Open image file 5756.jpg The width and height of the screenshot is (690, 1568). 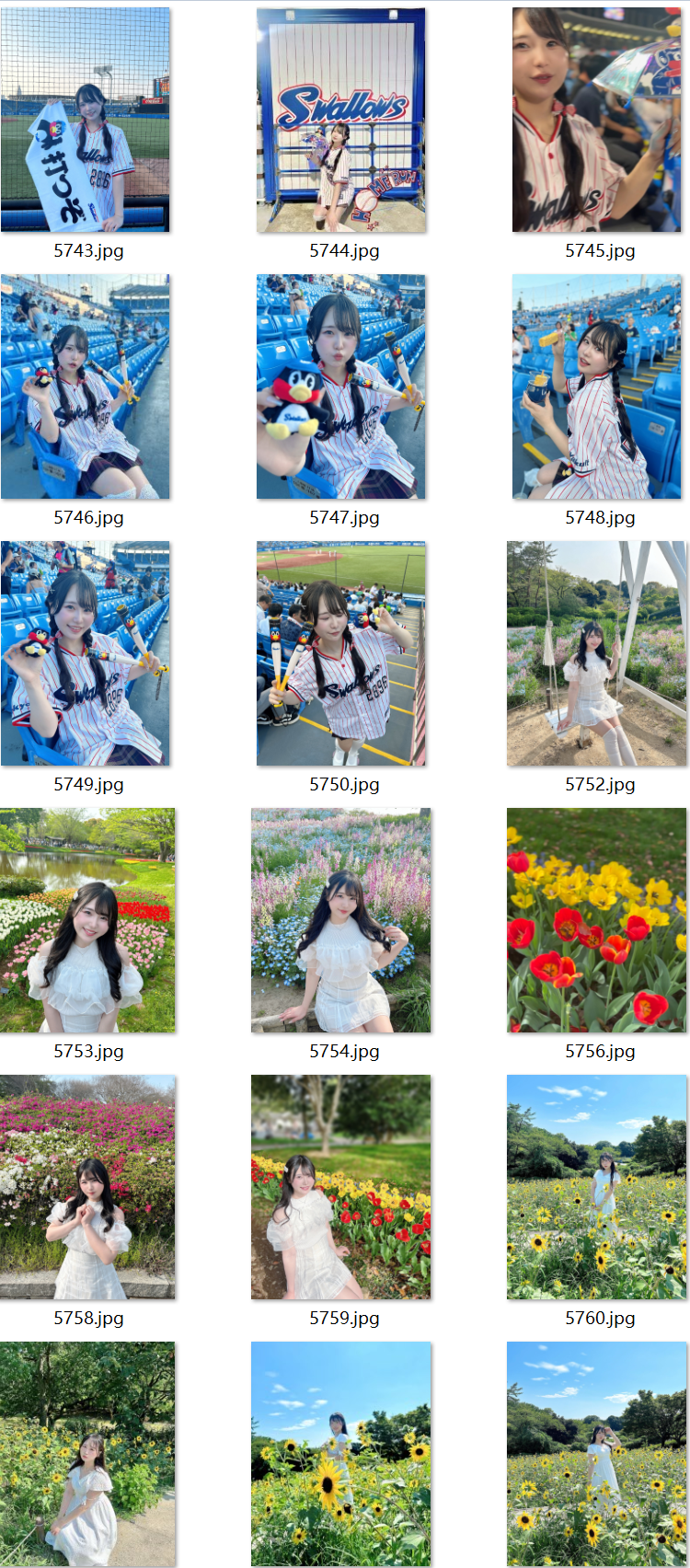[x=597, y=920]
